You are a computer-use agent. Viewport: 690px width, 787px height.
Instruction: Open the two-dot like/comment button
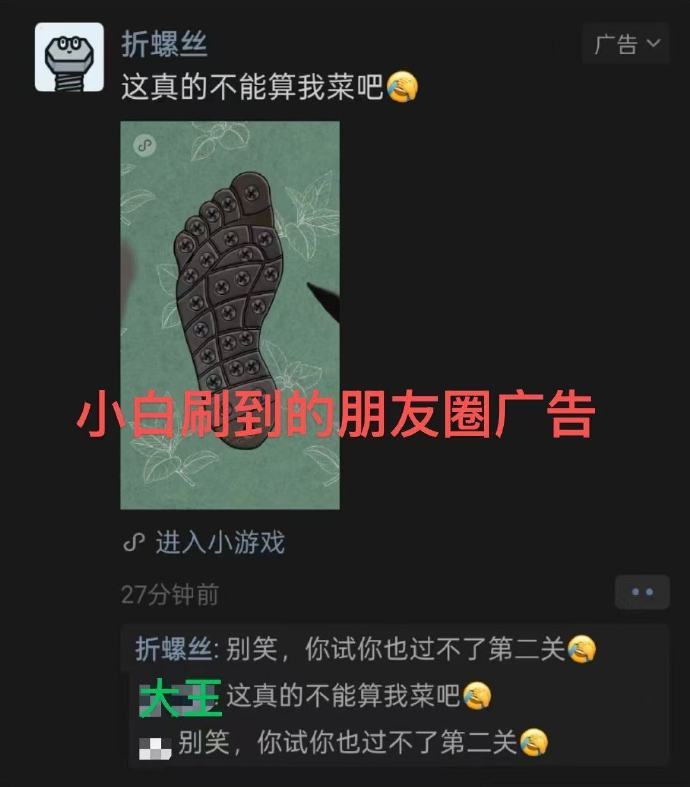coord(642,592)
